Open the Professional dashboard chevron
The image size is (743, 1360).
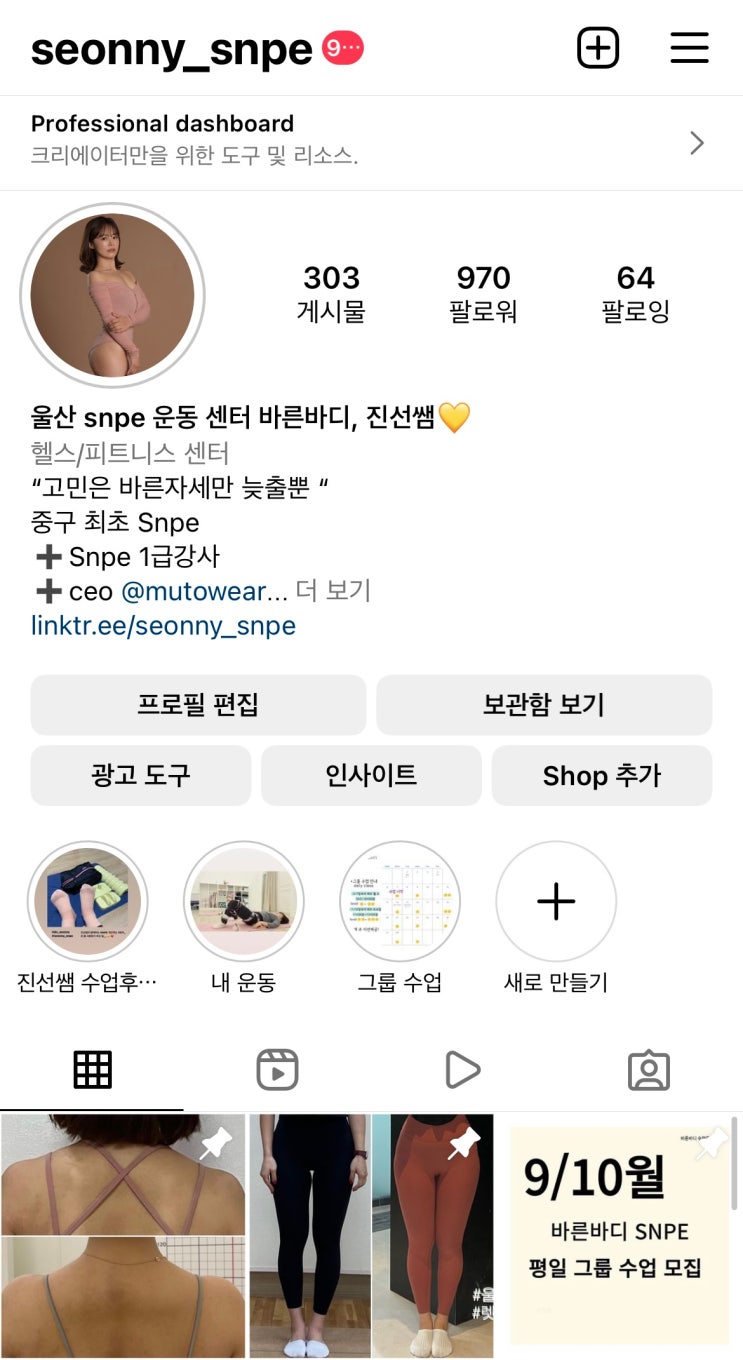697,142
